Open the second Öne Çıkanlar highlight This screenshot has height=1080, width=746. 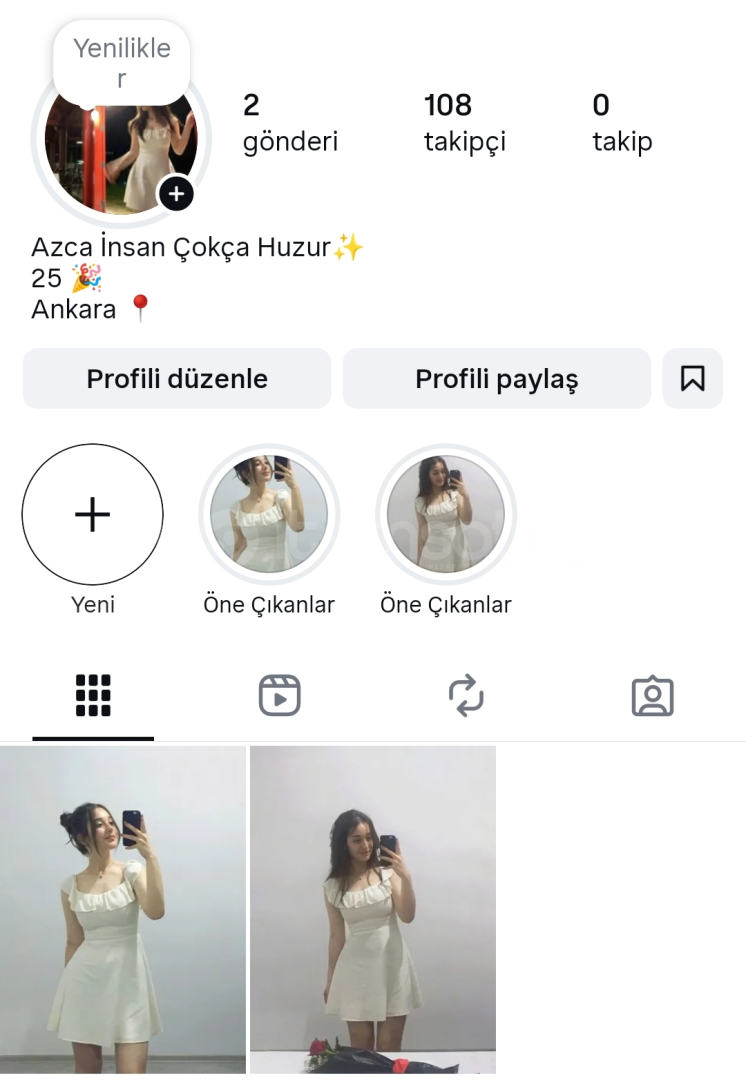tap(446, 515)
